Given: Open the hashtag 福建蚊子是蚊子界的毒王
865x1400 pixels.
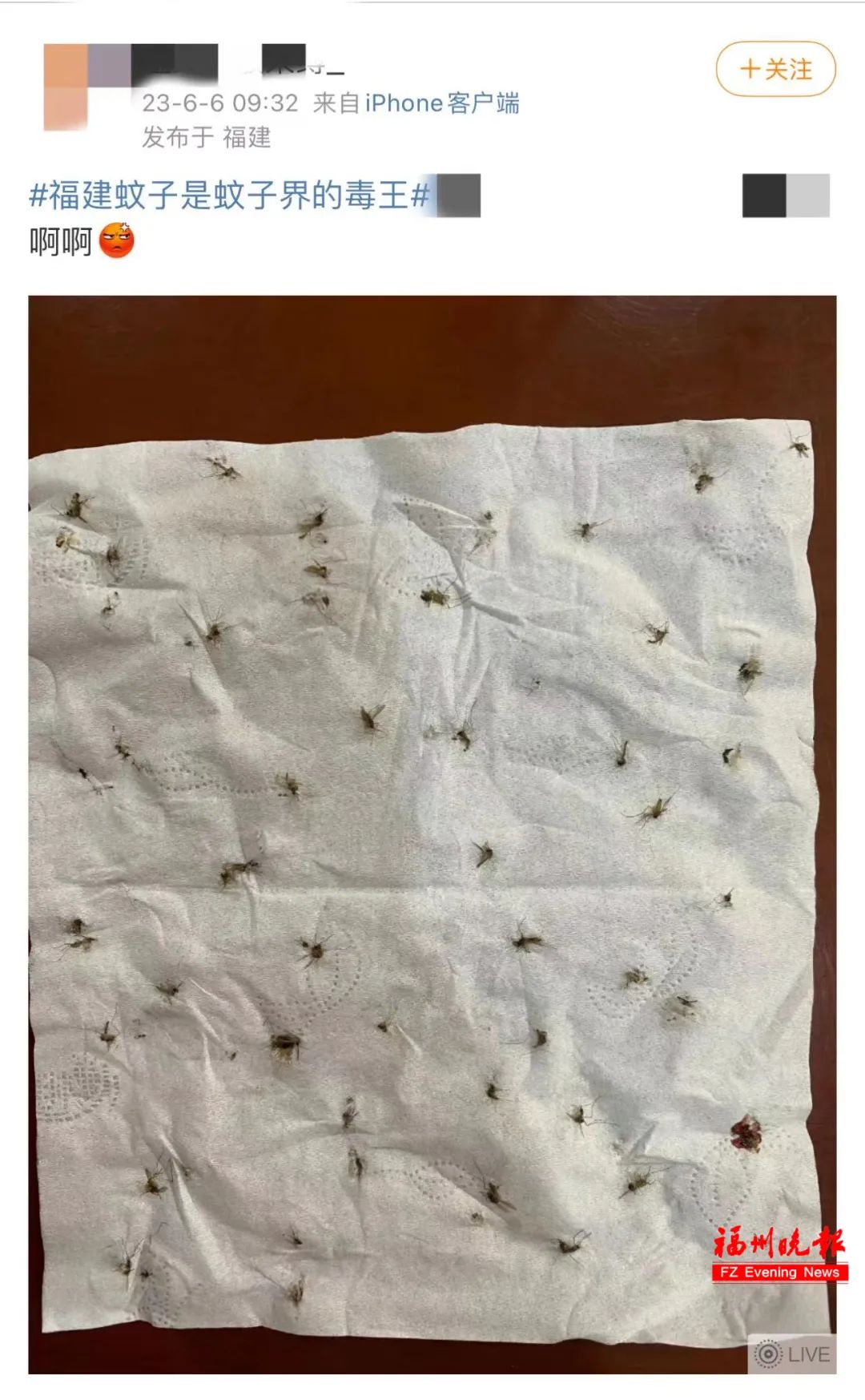Looking at the screenshot, I should pyautogui.click(x=230, y=195).
